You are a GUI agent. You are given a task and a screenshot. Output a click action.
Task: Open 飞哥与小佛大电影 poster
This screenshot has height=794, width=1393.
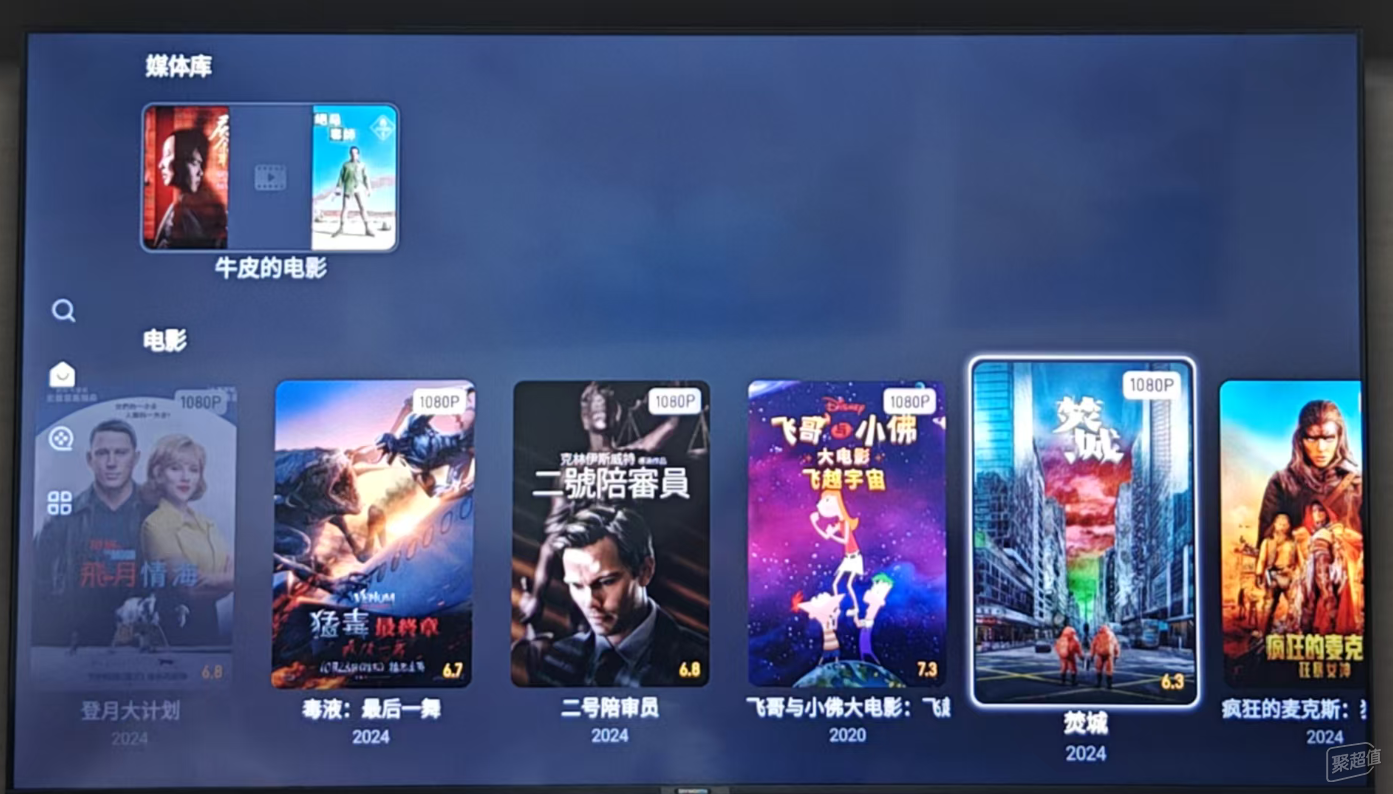[x=847, y=533]
